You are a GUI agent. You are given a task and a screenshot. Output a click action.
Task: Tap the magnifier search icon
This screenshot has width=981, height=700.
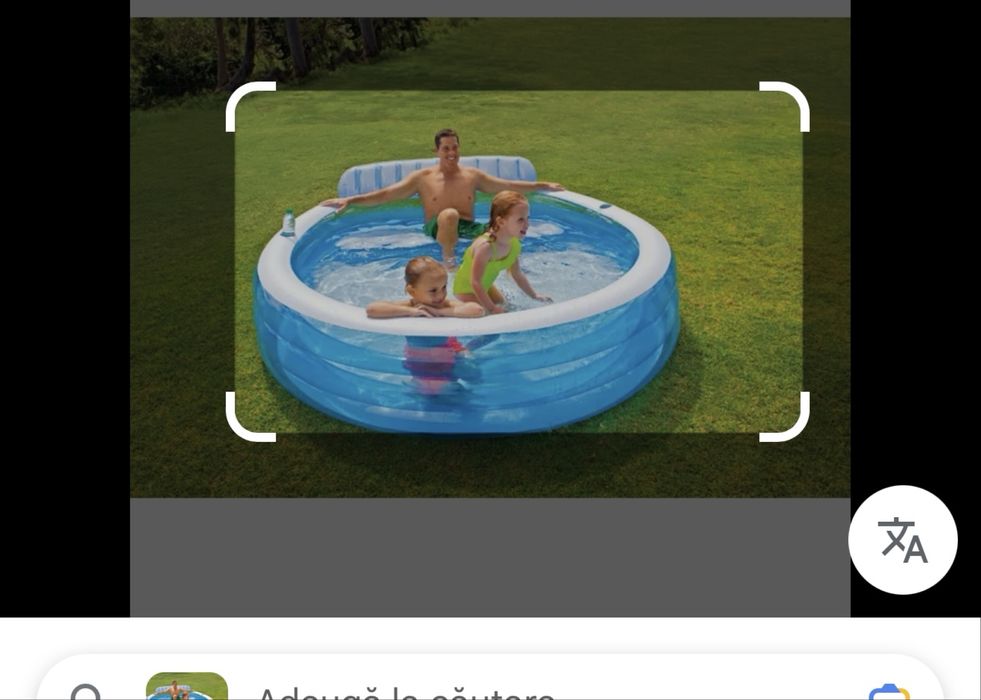tap(86, 692)
